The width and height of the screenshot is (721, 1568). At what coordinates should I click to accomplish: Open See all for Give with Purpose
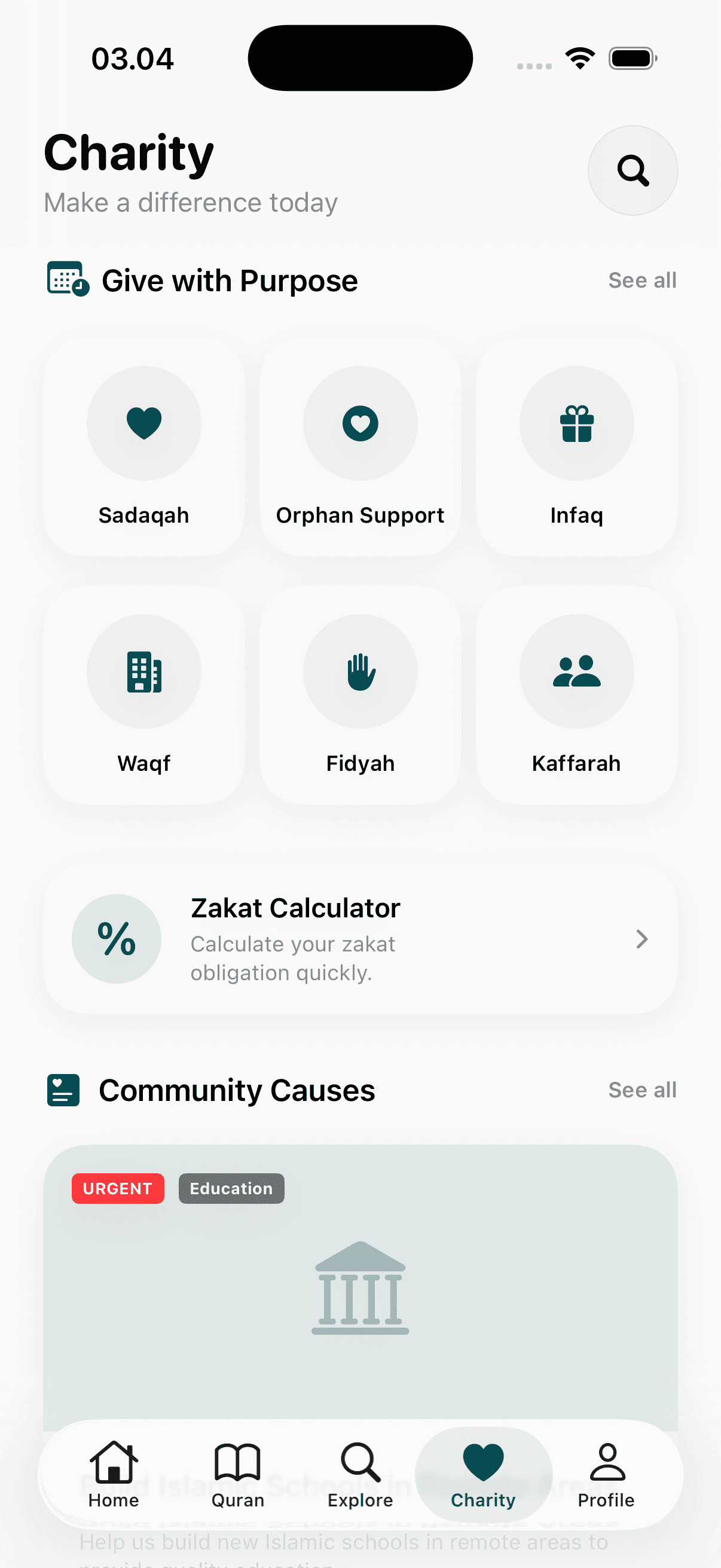pyautogui.click(x=642, y=279)
